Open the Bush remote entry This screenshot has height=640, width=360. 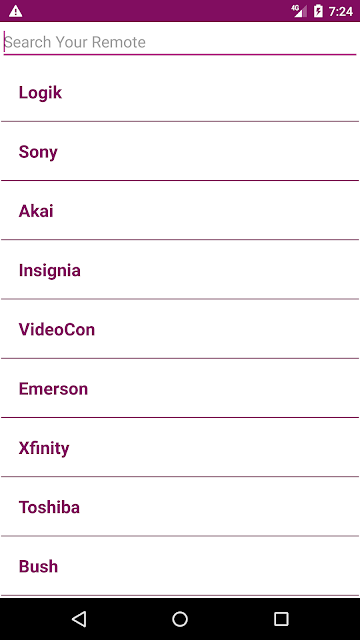pyautogui.click(x=180, y=566)
